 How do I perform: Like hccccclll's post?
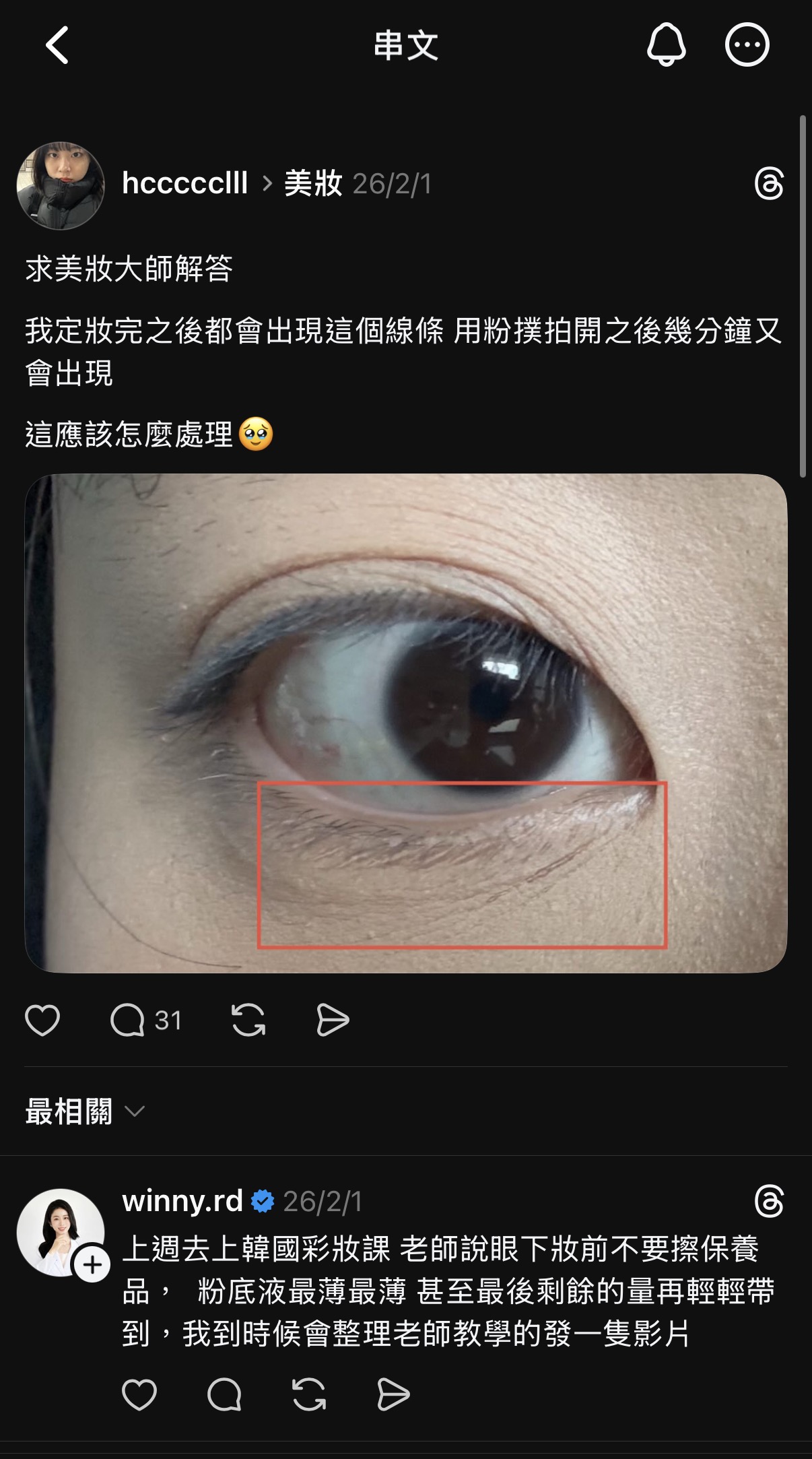[42, 1020]
